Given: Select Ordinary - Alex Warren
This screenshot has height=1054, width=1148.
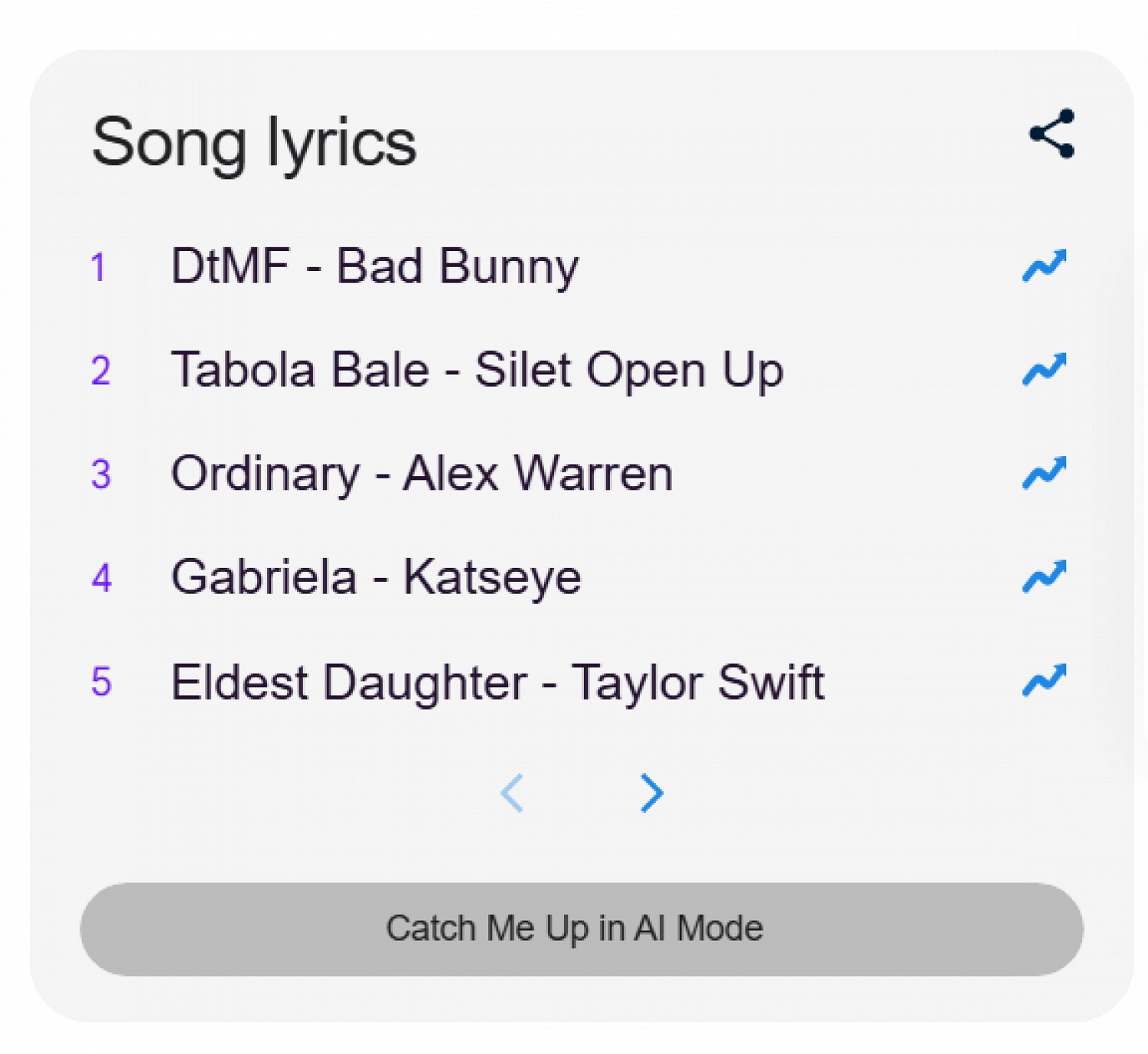Looking at the screenshot, I should point(422,474).
